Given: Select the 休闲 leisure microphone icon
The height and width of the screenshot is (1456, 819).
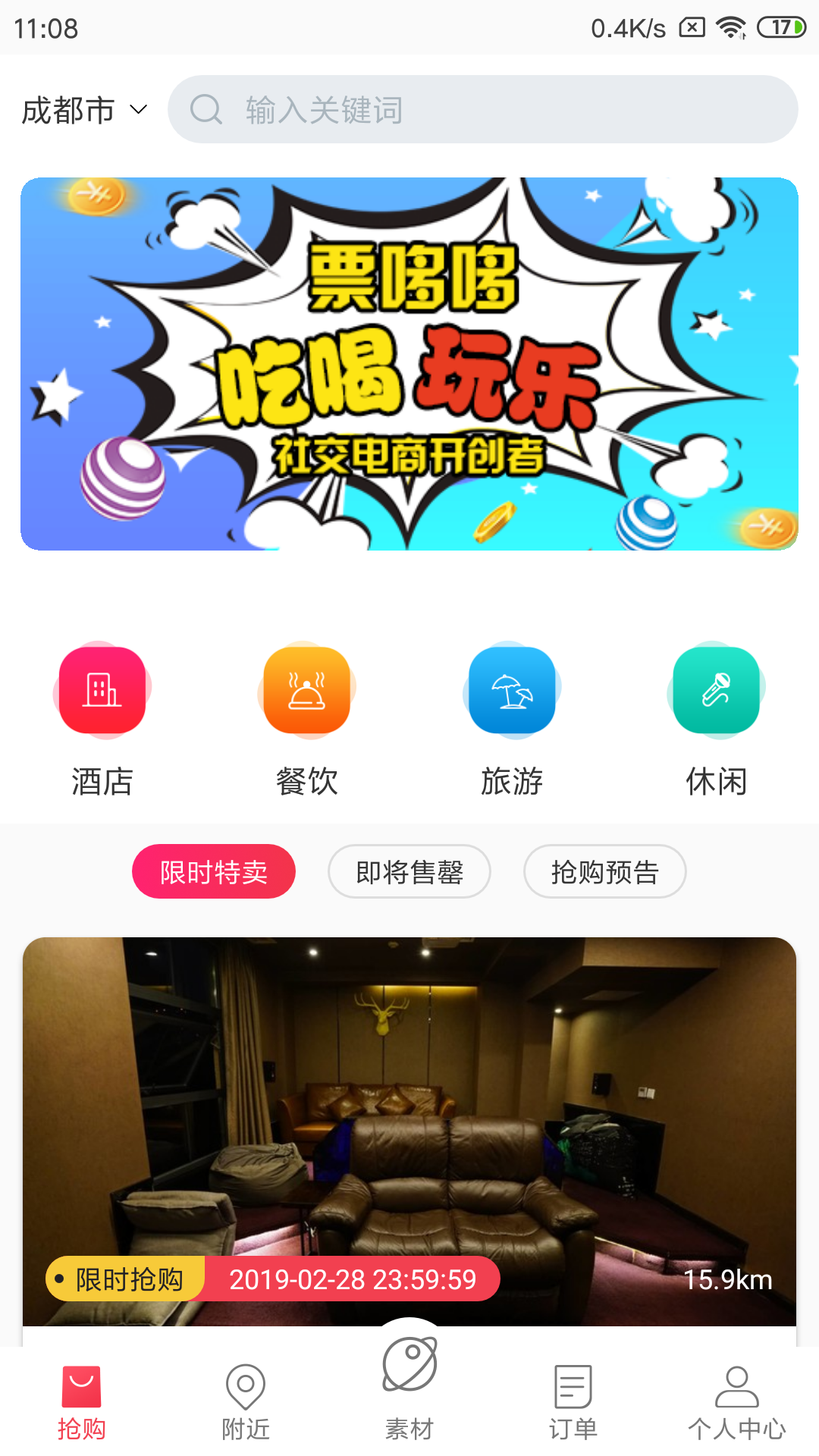Looking at the screenshot, I should click(715, 689).
